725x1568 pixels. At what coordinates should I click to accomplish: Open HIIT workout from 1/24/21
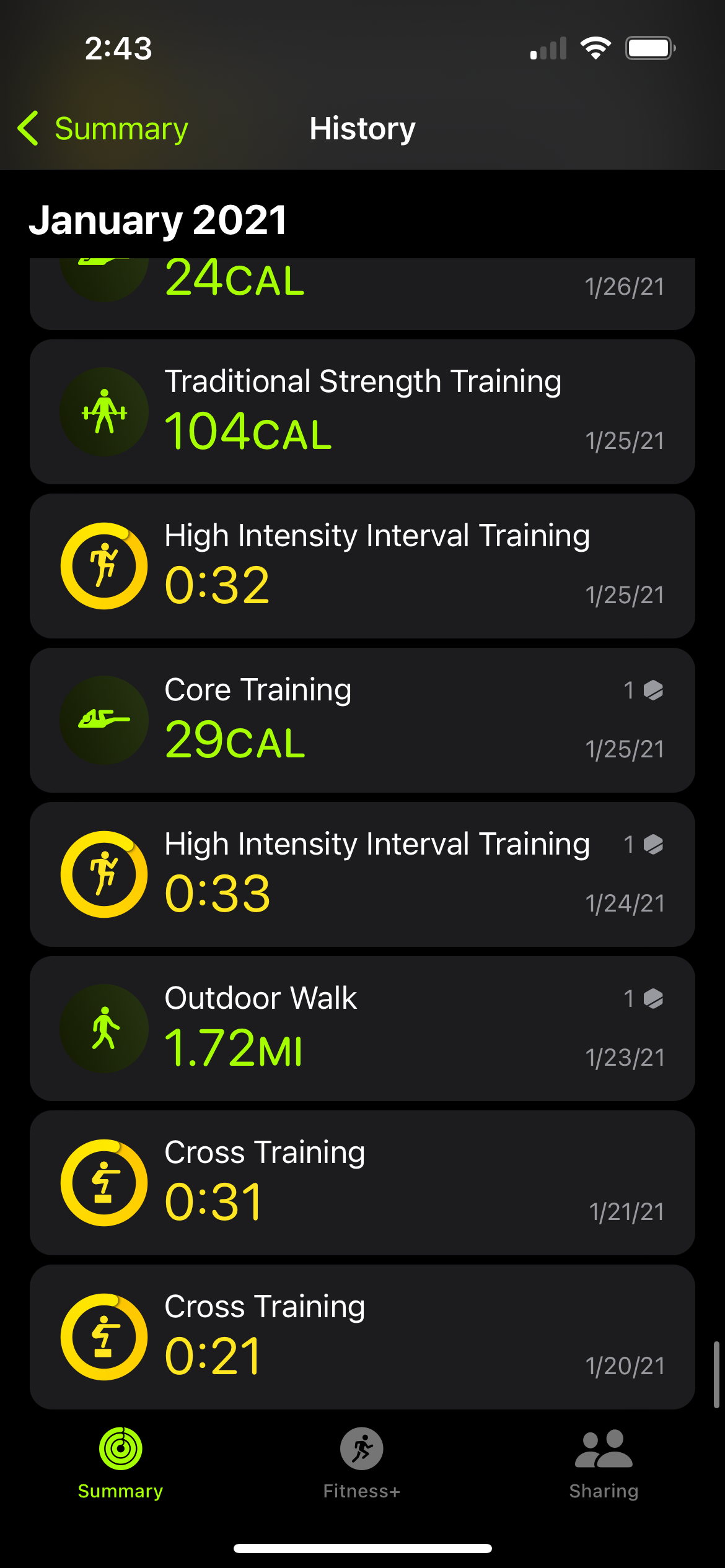click(x=362, y=874)
